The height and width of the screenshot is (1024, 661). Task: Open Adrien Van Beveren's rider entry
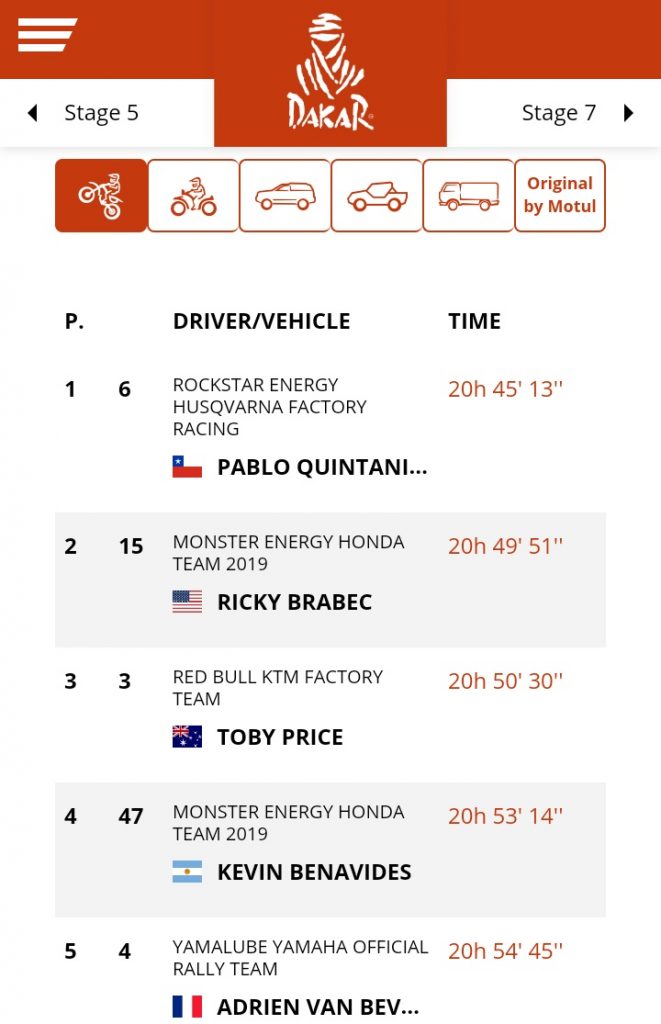(x=317, y=1006)
